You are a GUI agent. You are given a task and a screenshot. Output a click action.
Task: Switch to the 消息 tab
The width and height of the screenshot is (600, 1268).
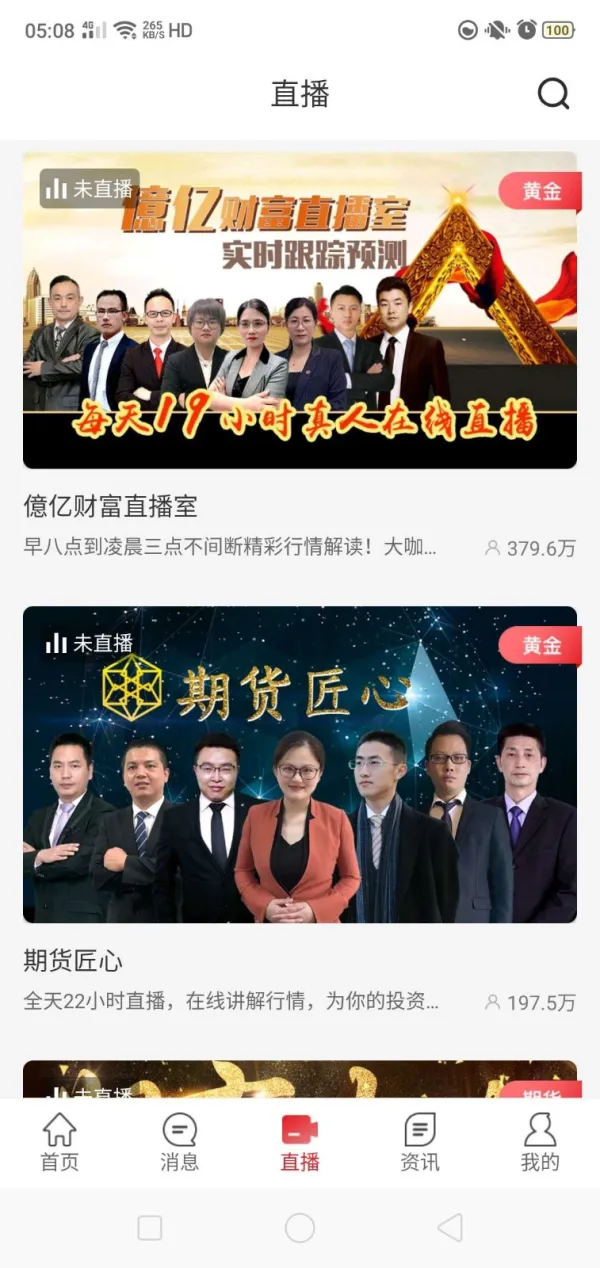[x=180, y=1142]
